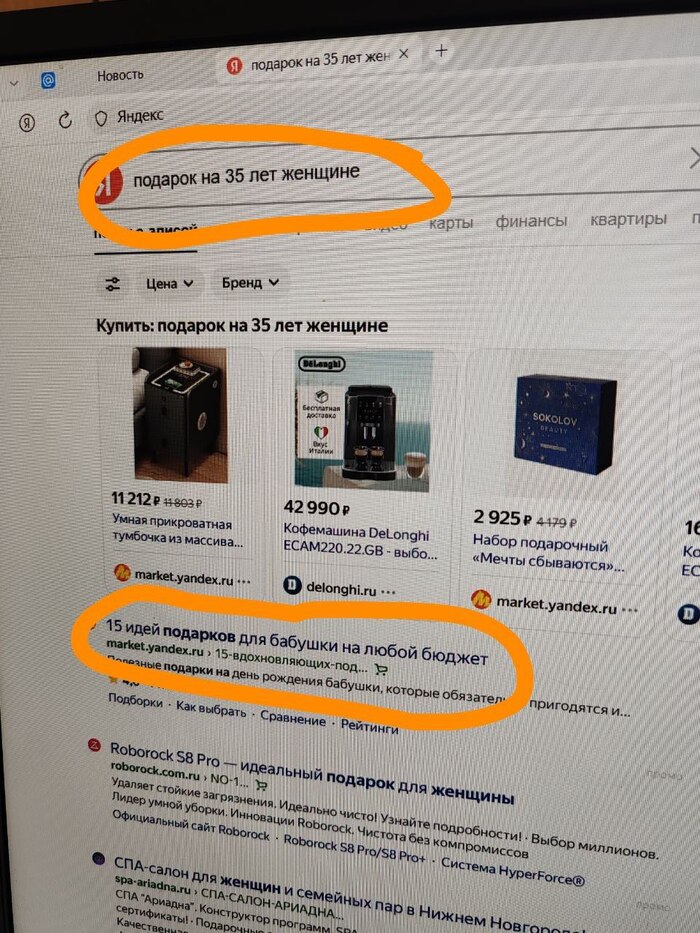700x933 pixels.
Task: Open a new browser tab
Action: pos(441,51)
